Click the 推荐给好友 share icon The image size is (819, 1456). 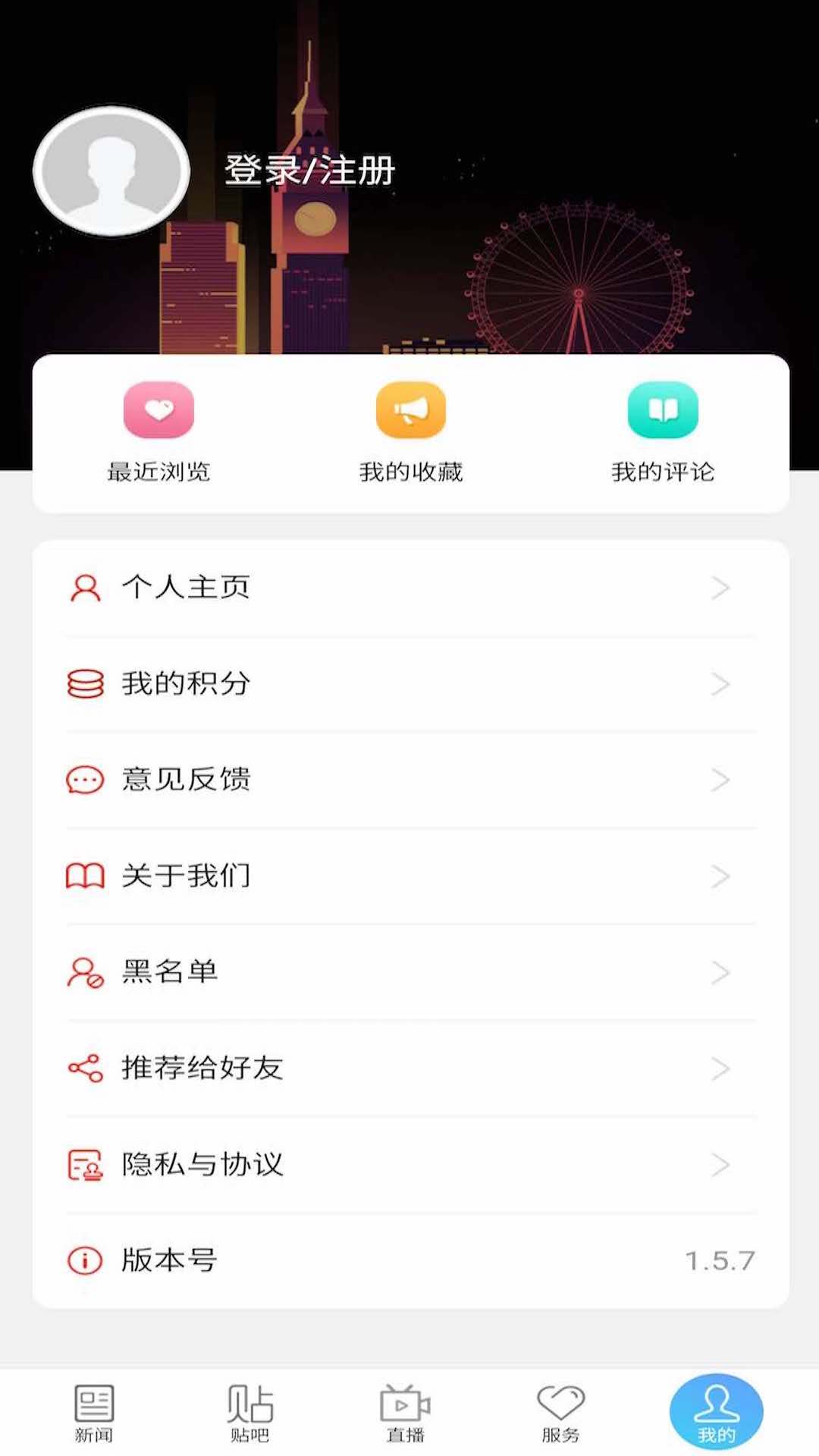(x=83, y=1068)
